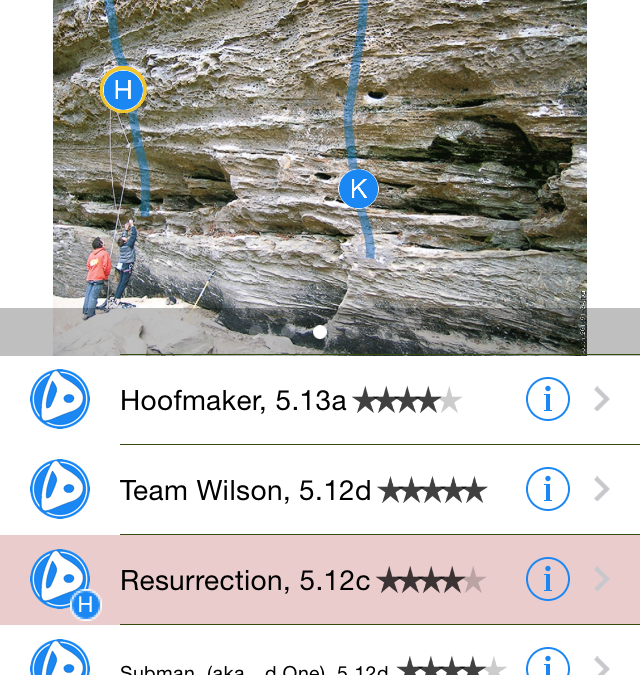Tap the route icon beside Hoofmaker

[60, 400]
